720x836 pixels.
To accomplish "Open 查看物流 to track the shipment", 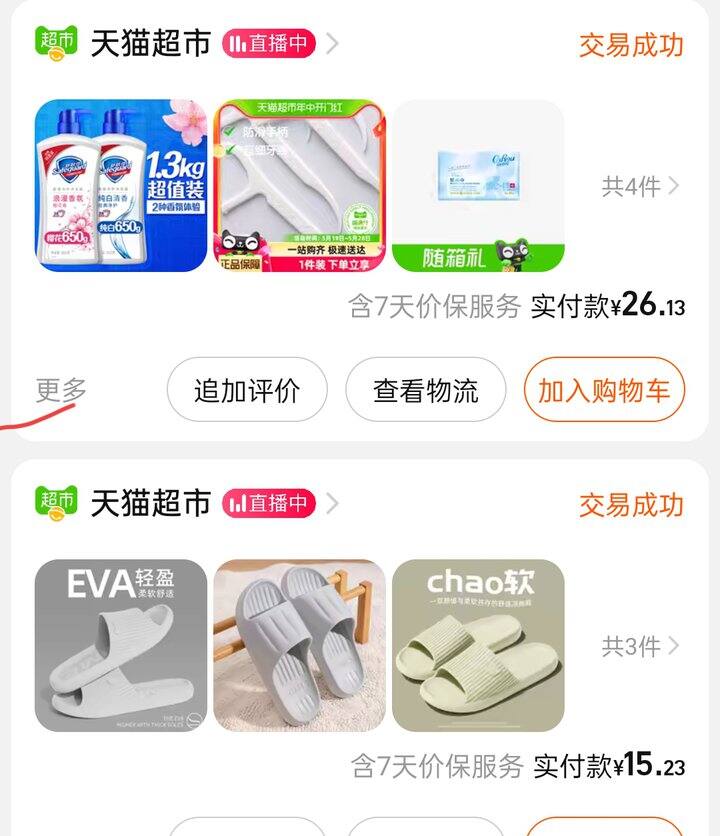I will [x=426, y=390].
